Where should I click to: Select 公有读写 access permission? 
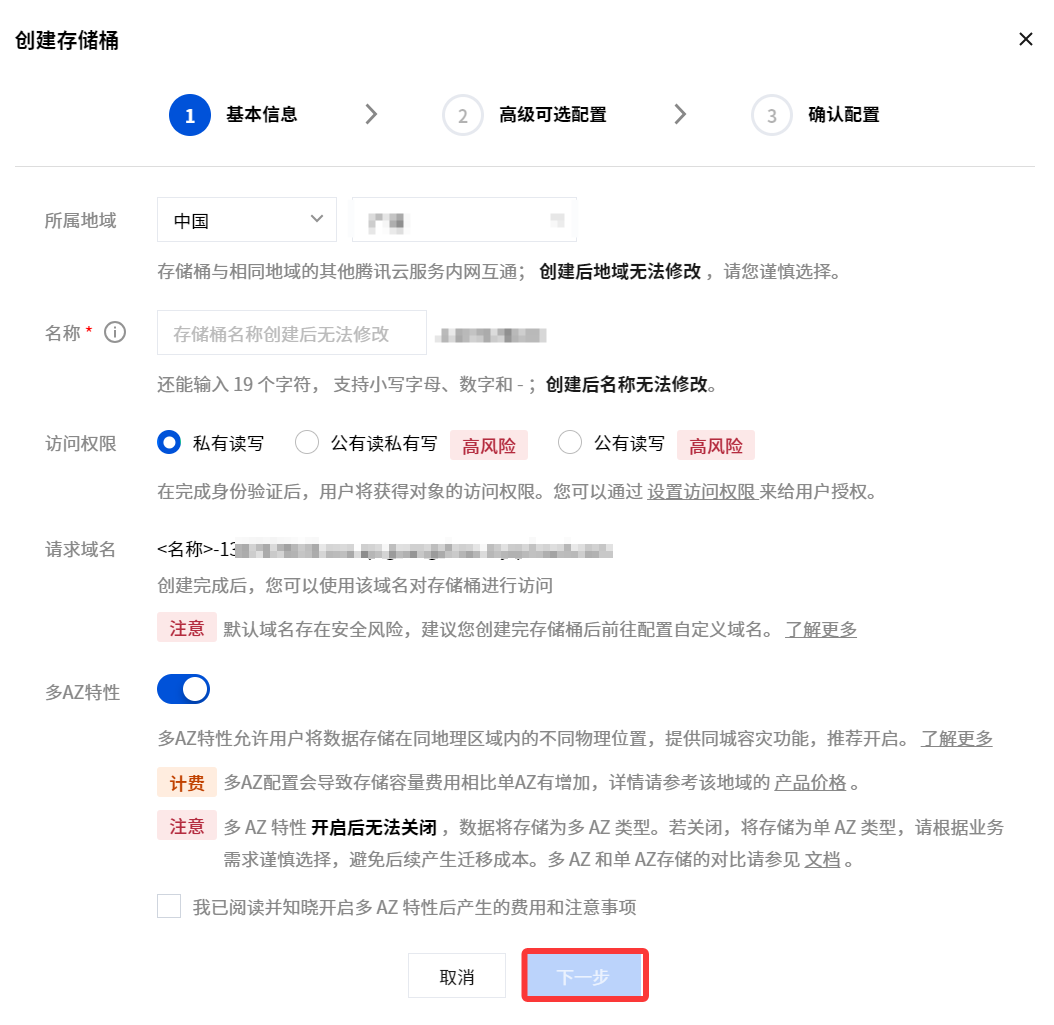coord(570,443)
